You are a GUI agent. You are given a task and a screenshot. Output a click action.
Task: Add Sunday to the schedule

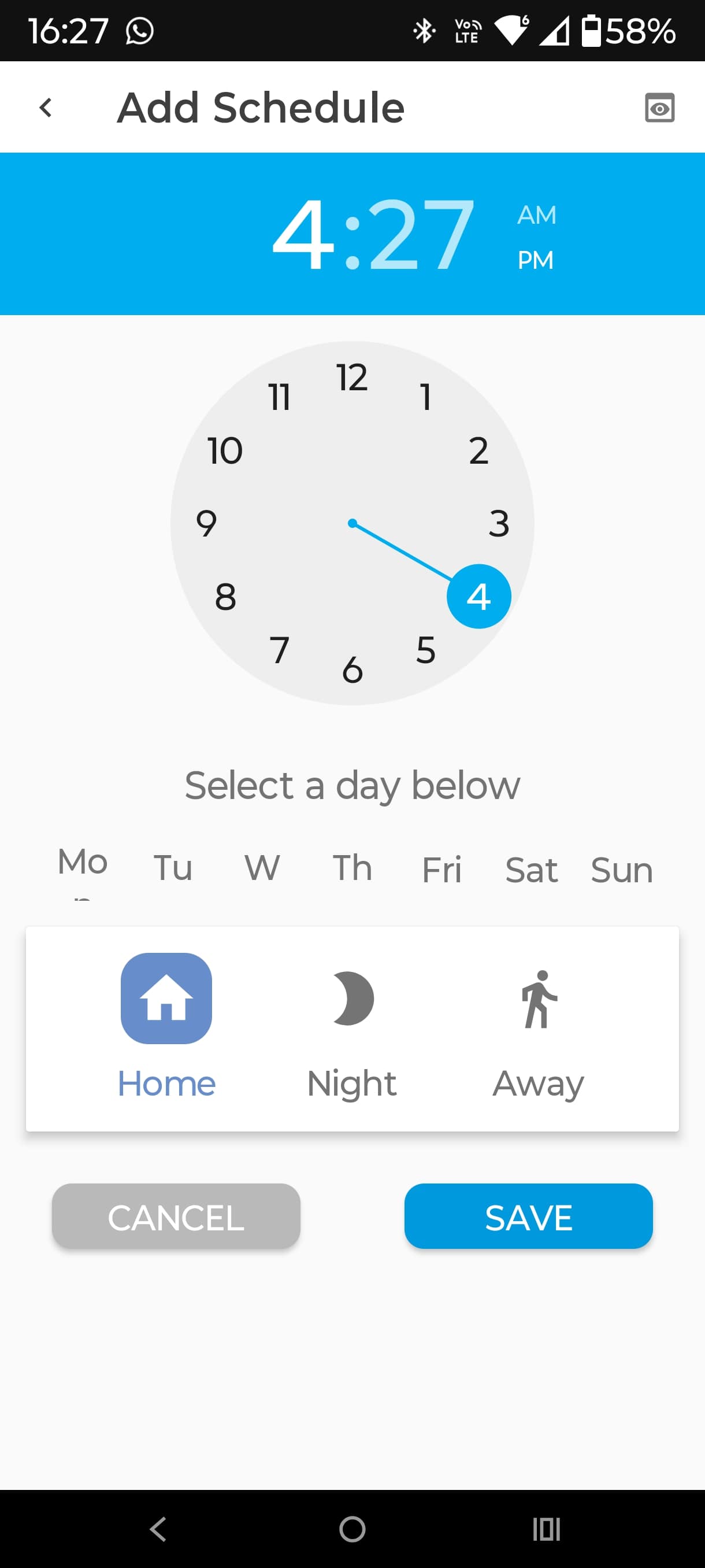click(622, 869)
